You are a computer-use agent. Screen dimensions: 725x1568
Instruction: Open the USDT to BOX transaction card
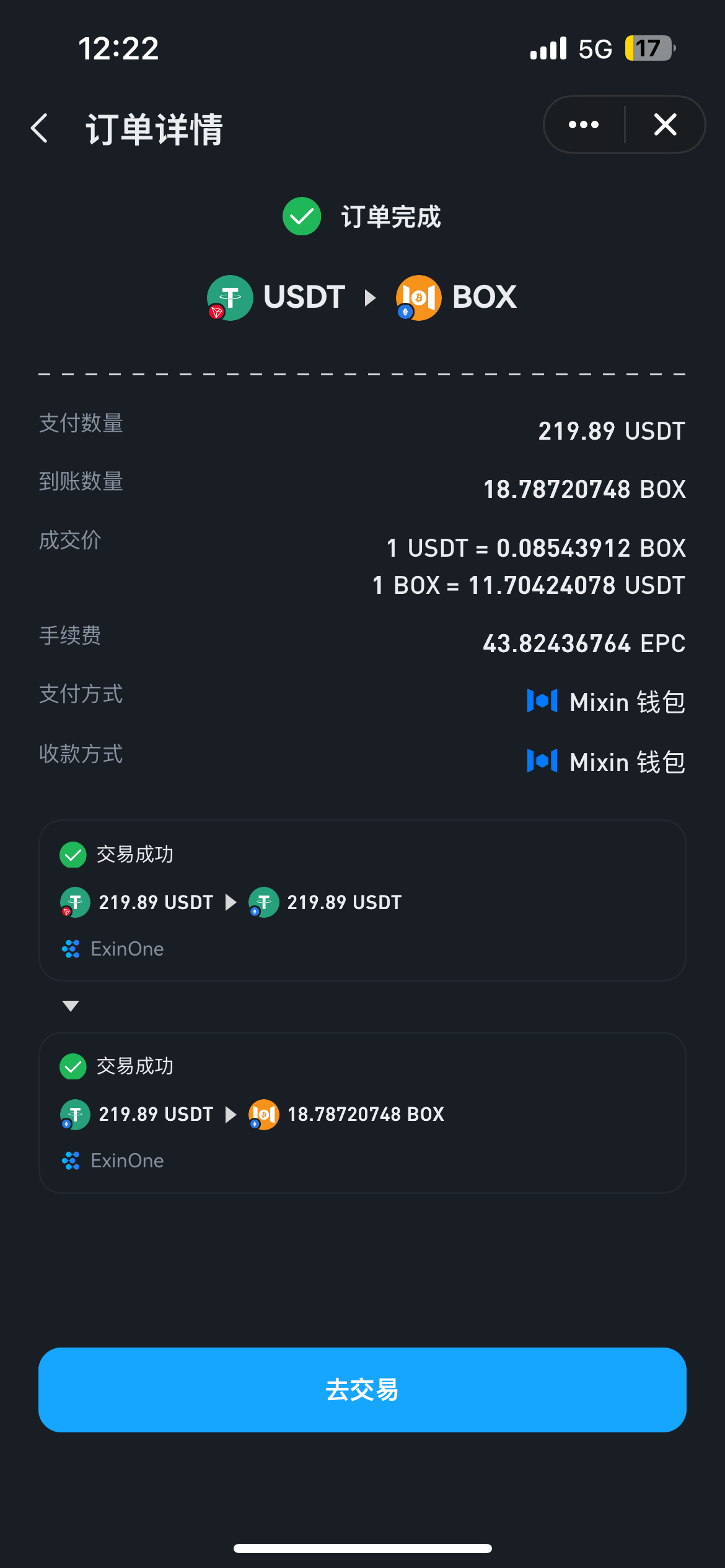point(362,1113)
